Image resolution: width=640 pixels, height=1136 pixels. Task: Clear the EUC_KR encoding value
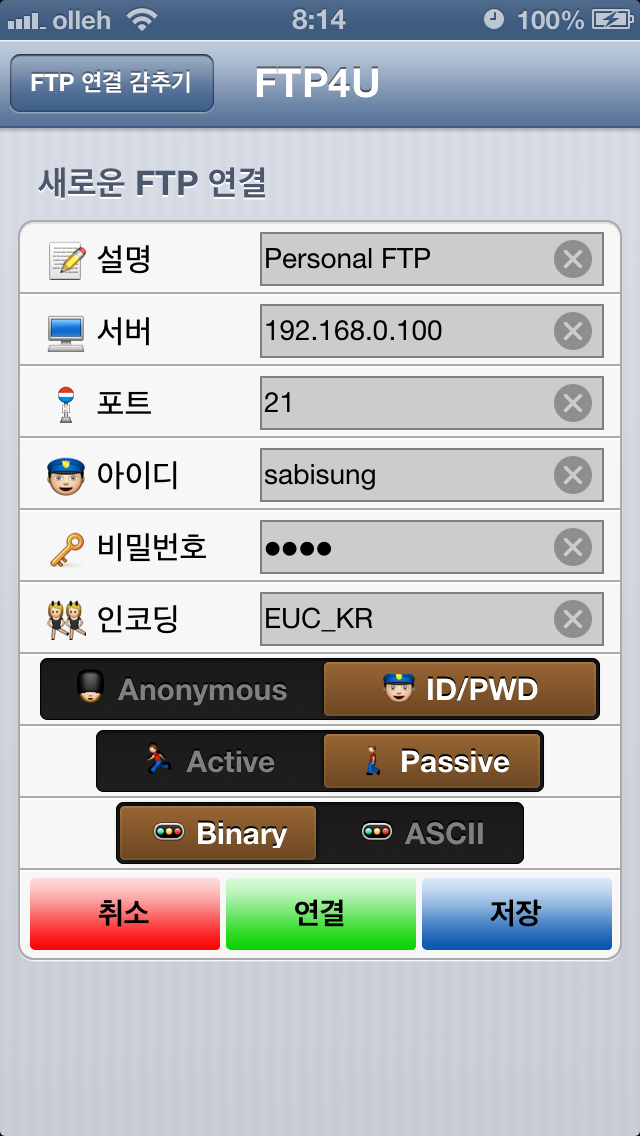(572, 619)
